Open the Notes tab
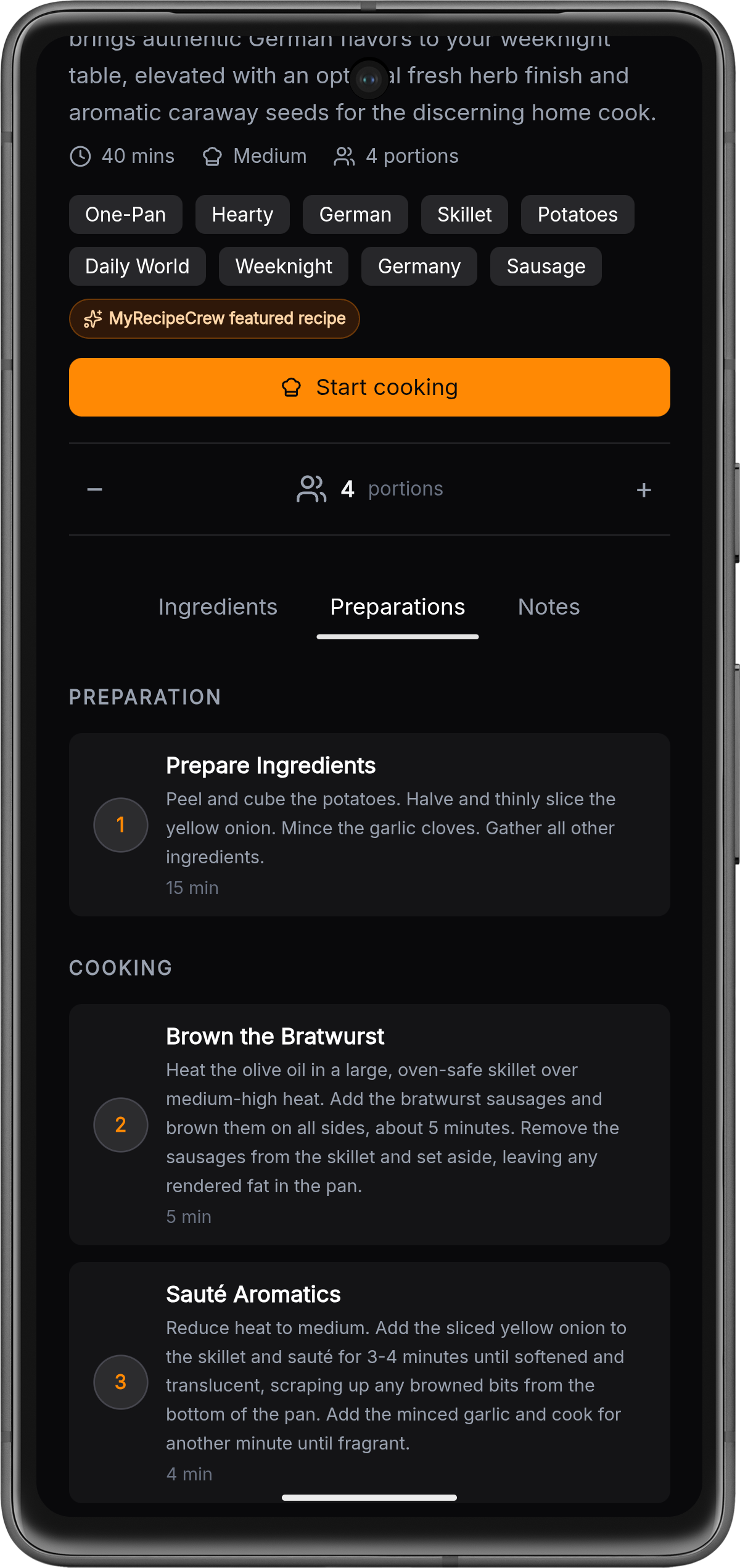The height and width of the screenshot is (1568, 740). pos(549,607)
